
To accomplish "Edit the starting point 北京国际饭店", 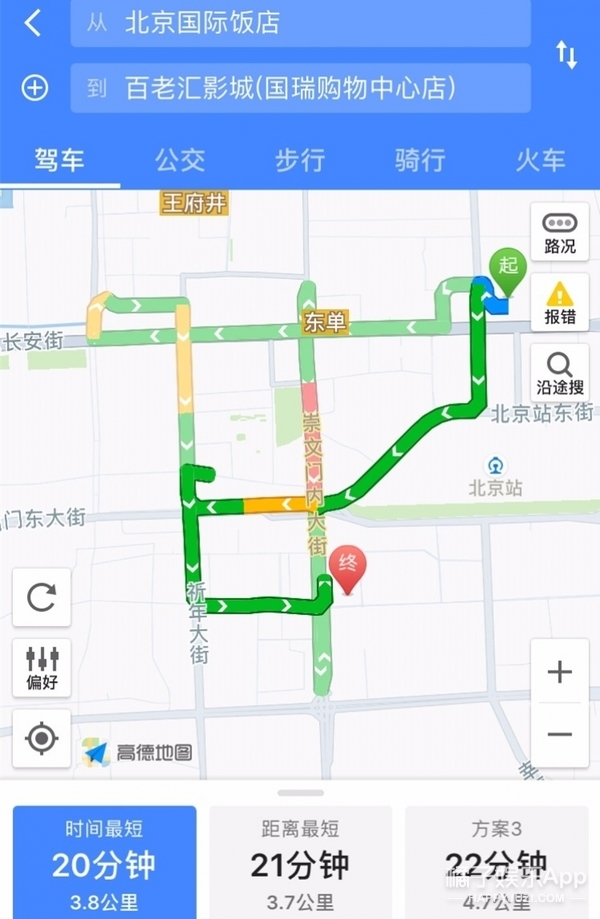I will pyautogui.click(x=300, y=23).
